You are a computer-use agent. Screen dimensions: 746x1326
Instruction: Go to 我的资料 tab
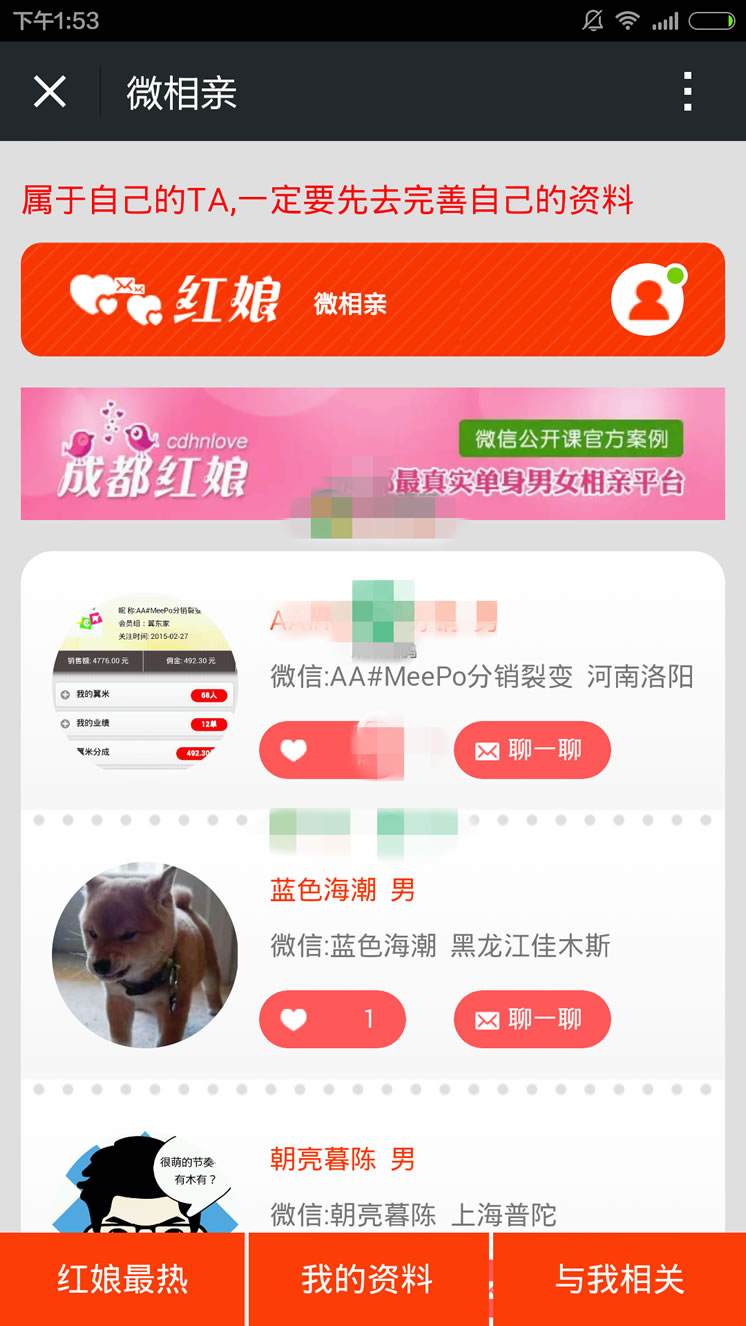tap(368, 1280)
